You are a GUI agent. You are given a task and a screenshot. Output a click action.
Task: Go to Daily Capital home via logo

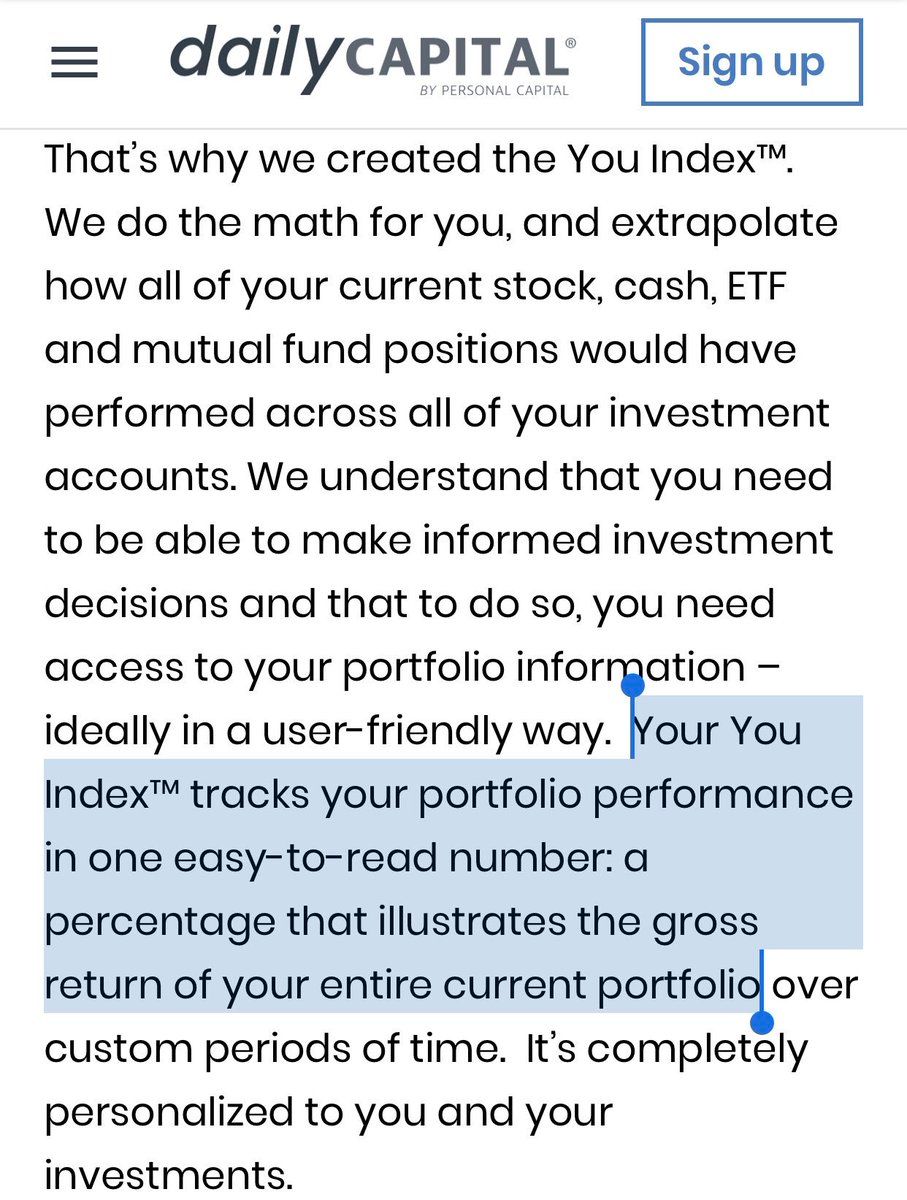(x=372, y=60)
